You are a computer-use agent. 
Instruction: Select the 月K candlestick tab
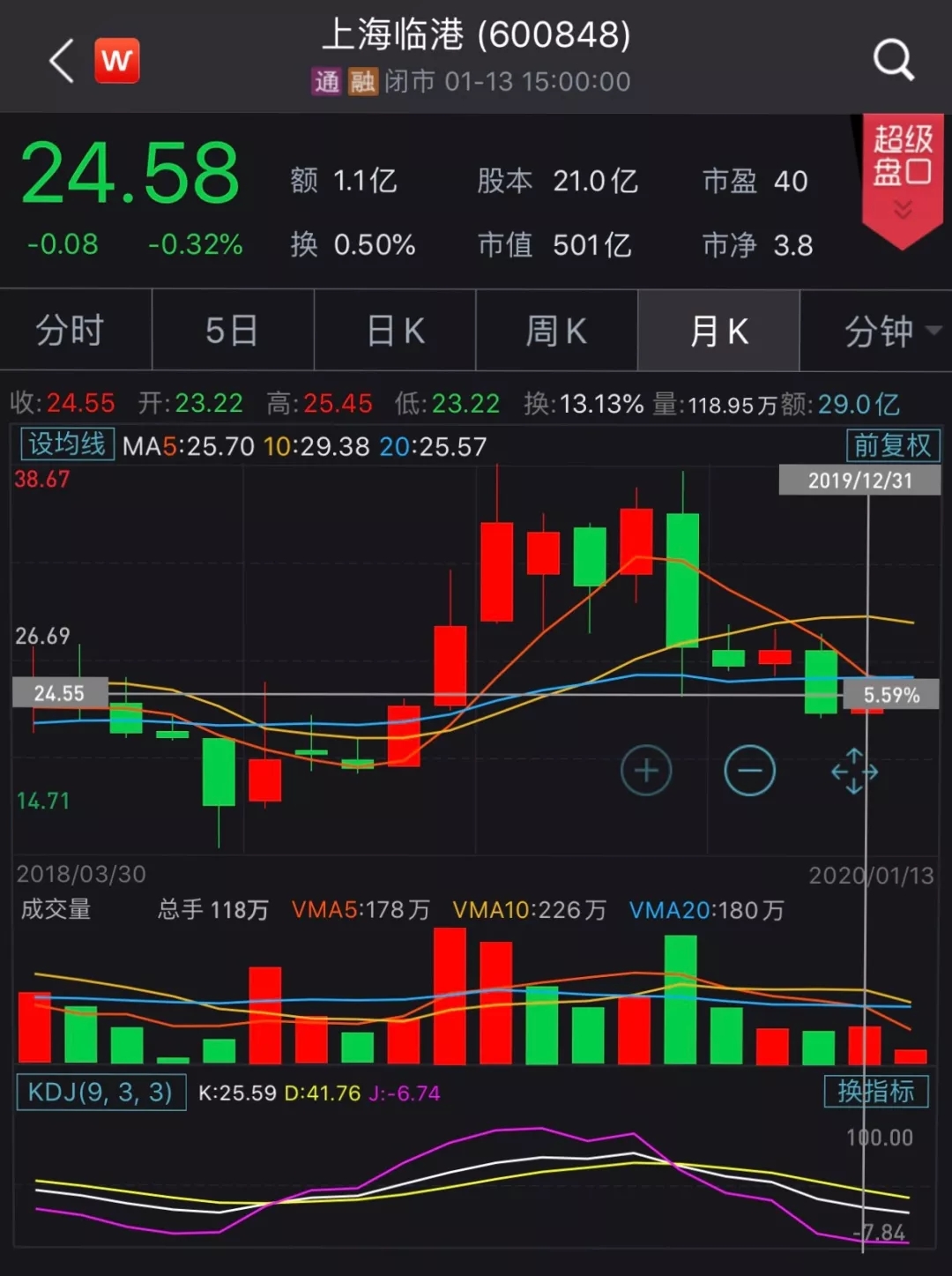click(718, 332)
